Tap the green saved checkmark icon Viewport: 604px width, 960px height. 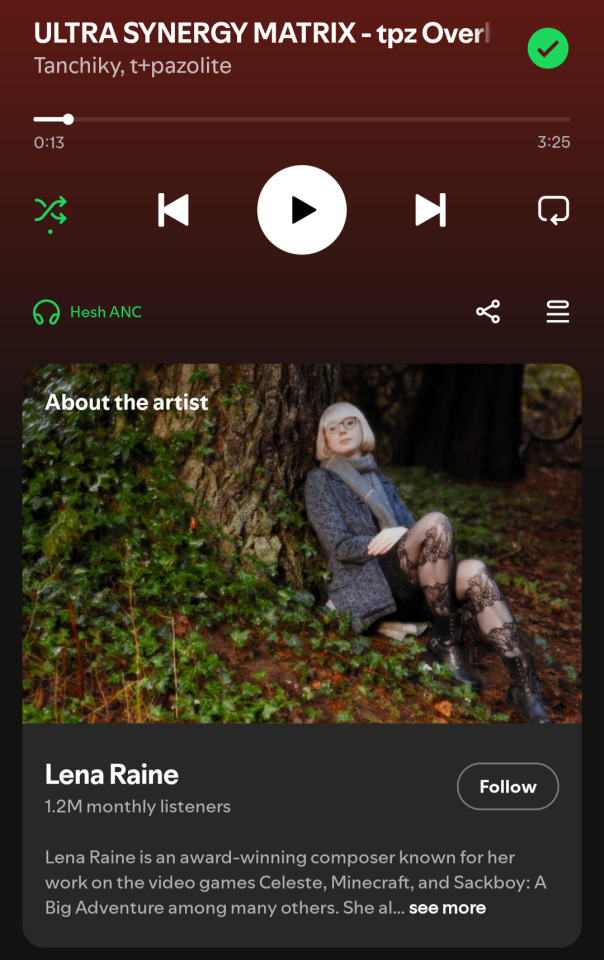[547, 48]
